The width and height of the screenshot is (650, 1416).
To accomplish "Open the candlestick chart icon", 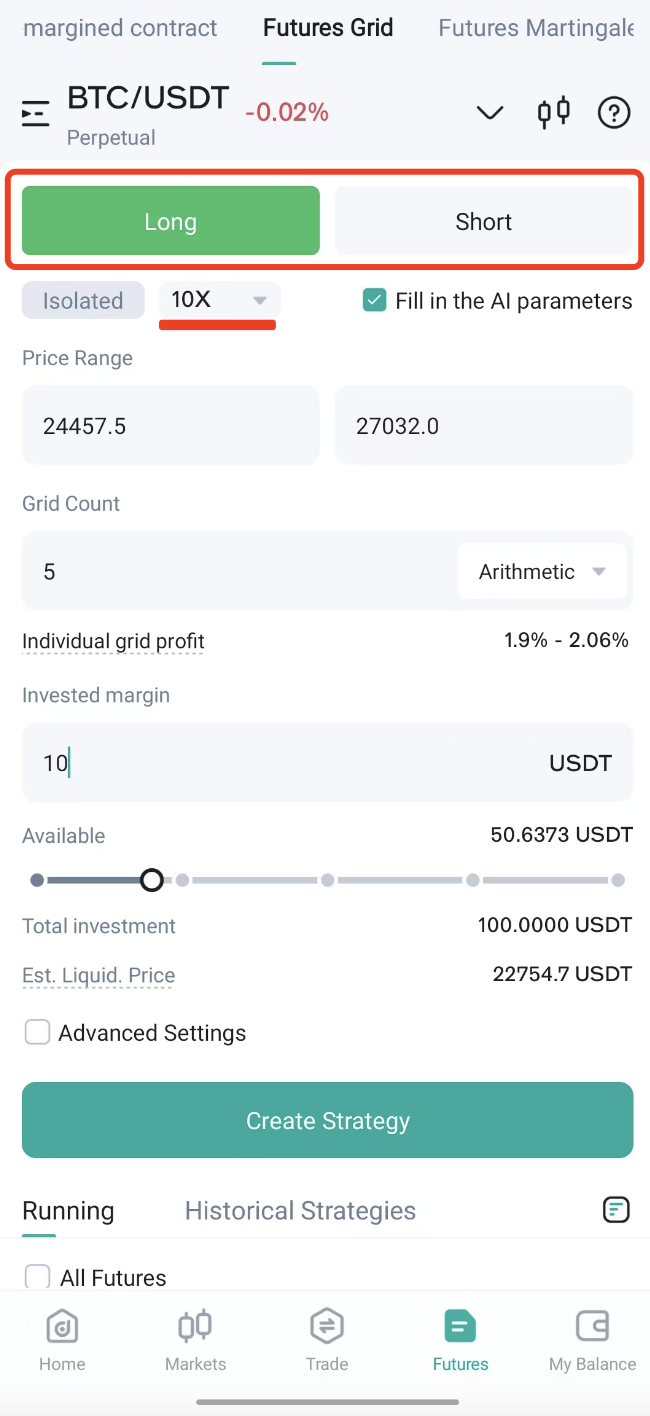I will click(553, 112).
